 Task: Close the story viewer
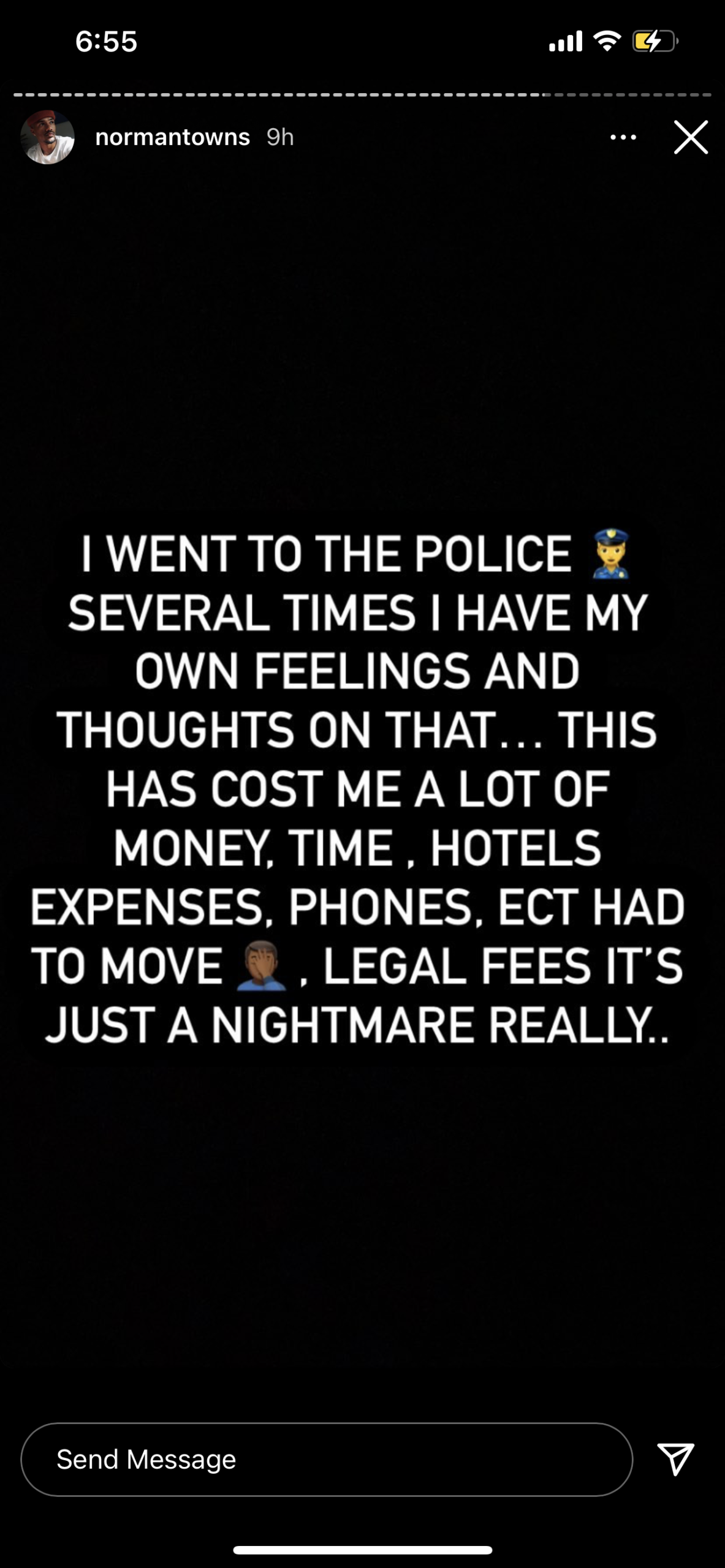[x=691, y=137]
